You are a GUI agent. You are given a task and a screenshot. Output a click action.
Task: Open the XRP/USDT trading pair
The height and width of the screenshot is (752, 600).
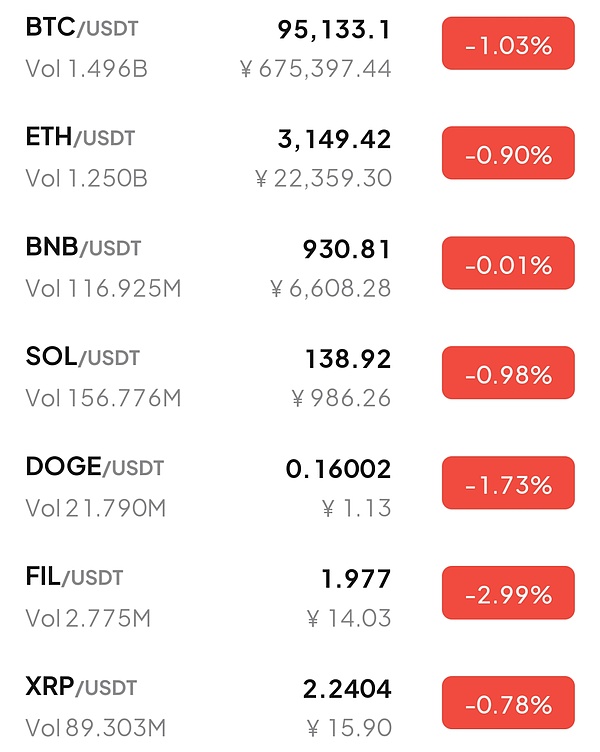(81, 688)
